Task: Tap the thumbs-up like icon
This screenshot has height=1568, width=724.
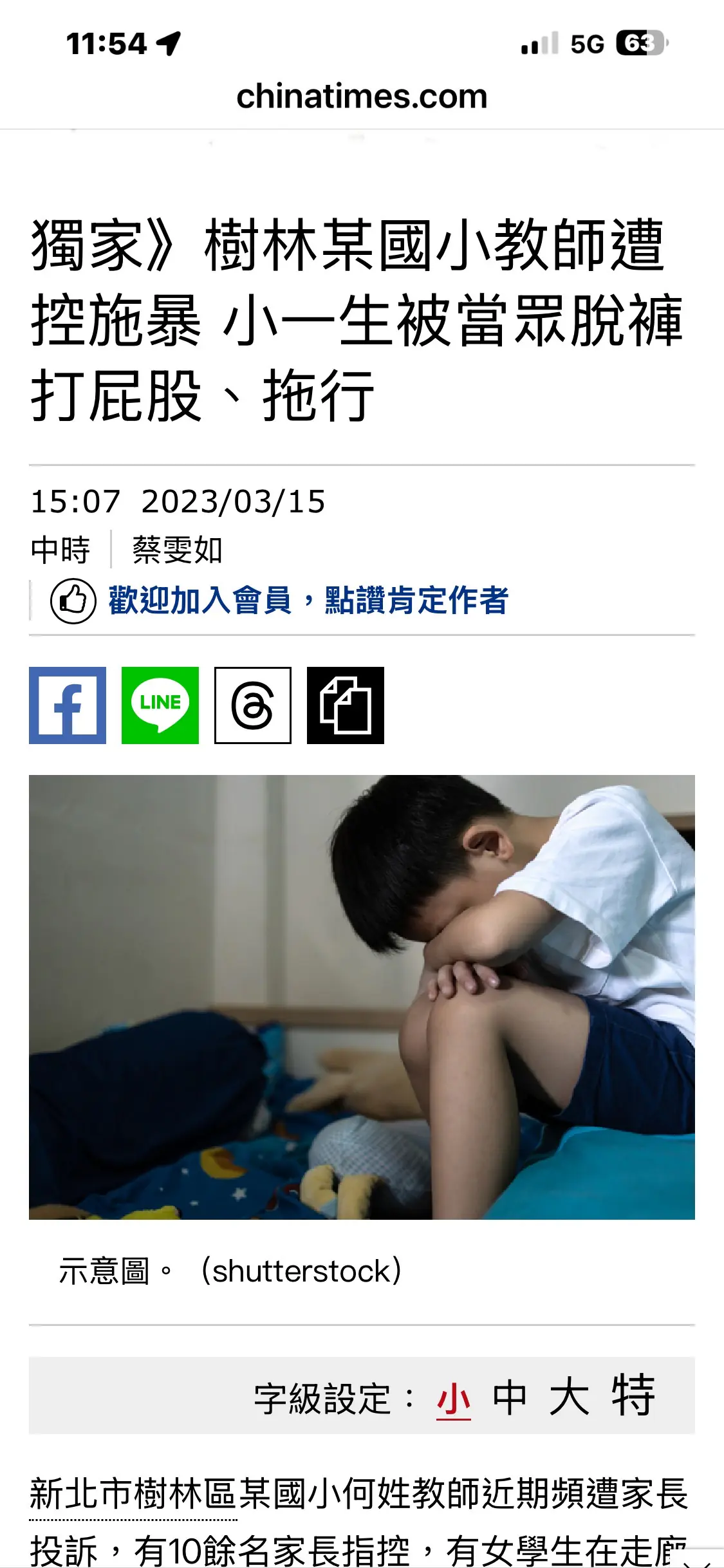Action: click(x=73, y=601)
